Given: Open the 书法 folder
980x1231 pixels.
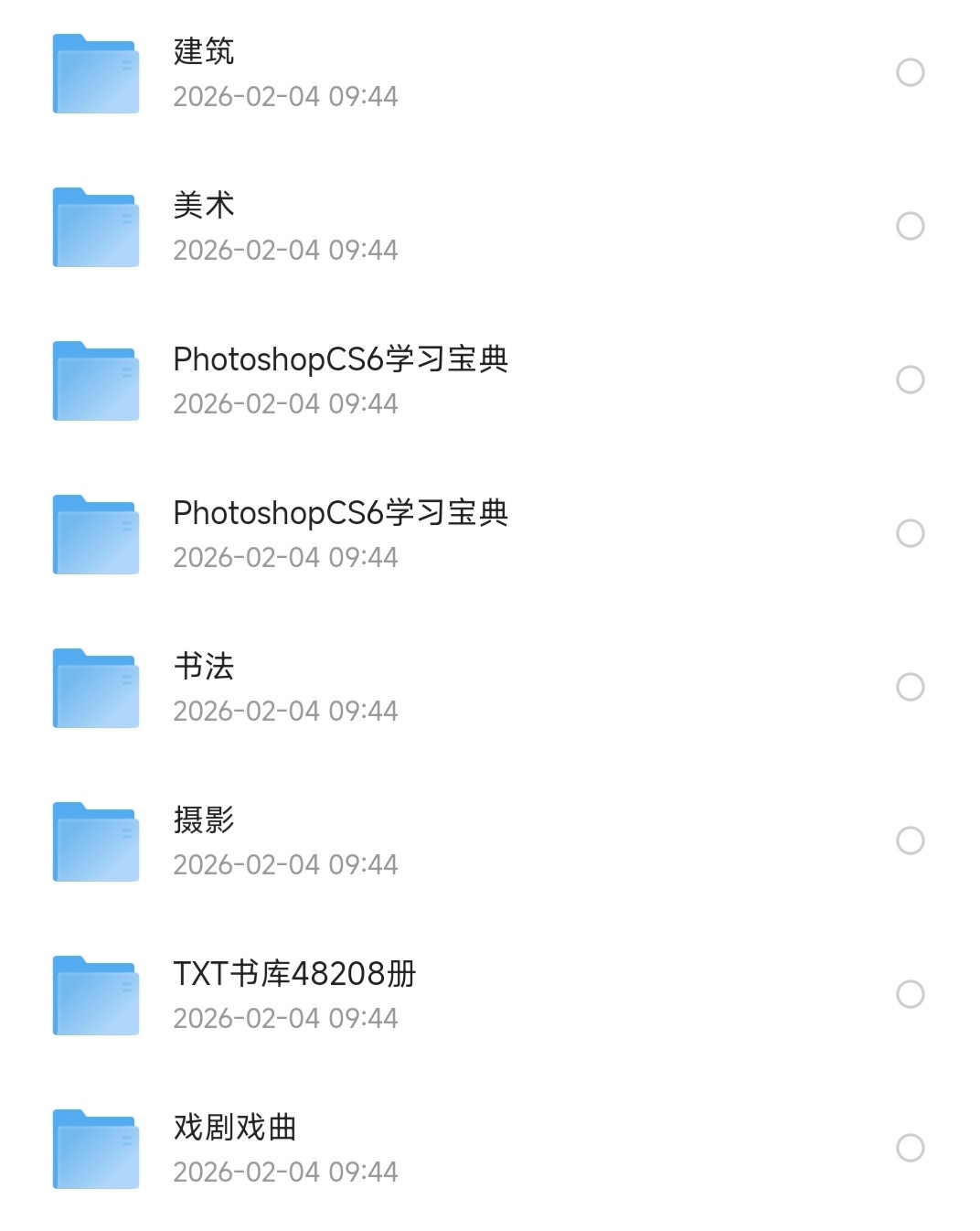Looking at the screenshot, I should pos(203,667).
